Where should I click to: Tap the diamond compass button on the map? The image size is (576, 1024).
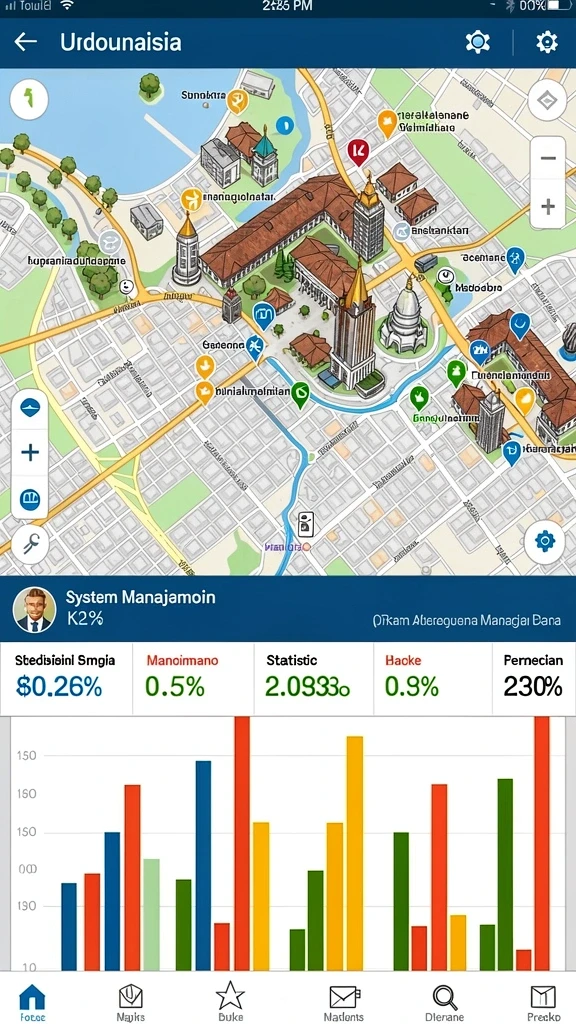546,101
